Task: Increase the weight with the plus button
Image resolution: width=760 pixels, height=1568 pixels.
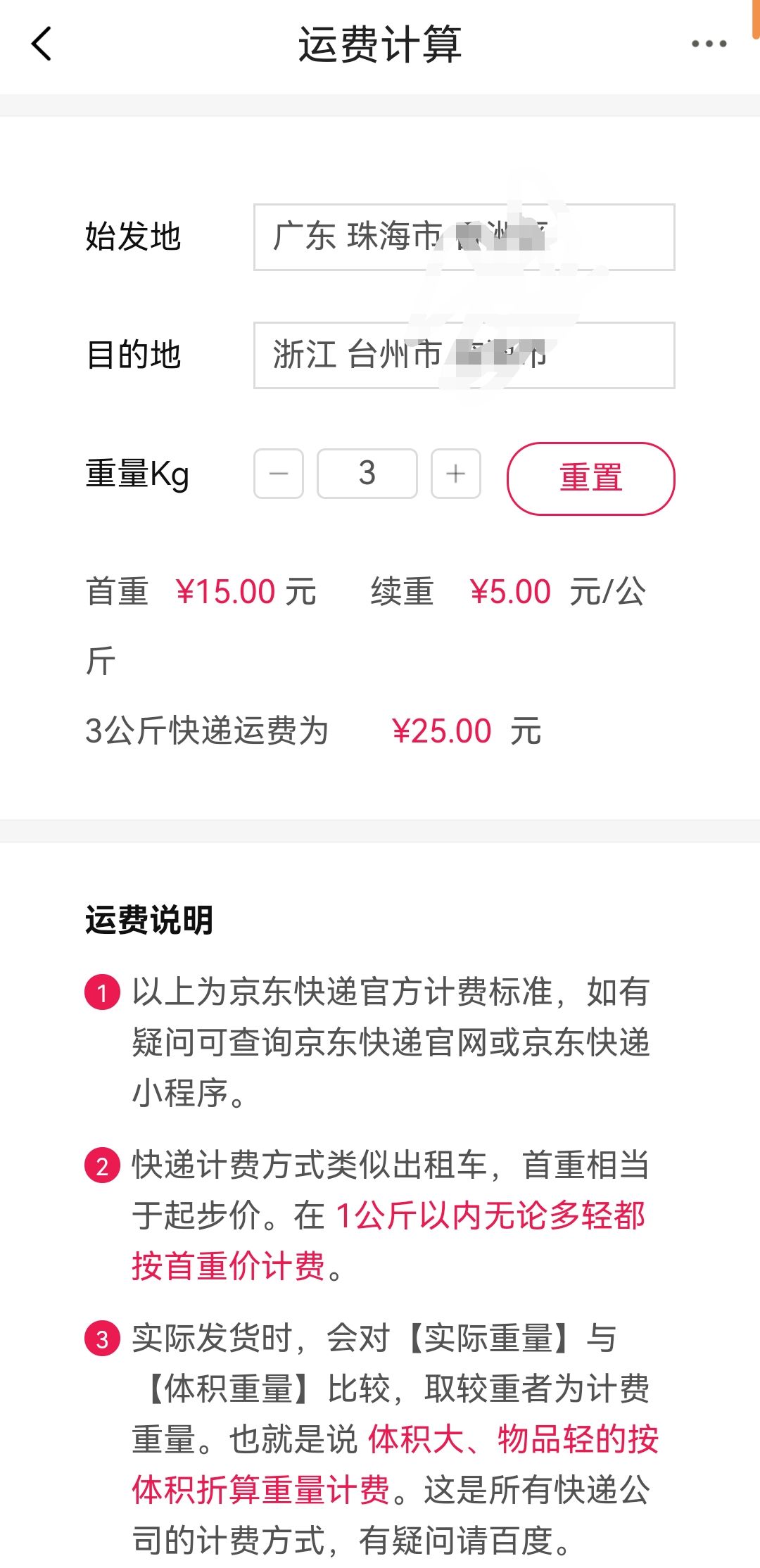Action: (456, 474)
